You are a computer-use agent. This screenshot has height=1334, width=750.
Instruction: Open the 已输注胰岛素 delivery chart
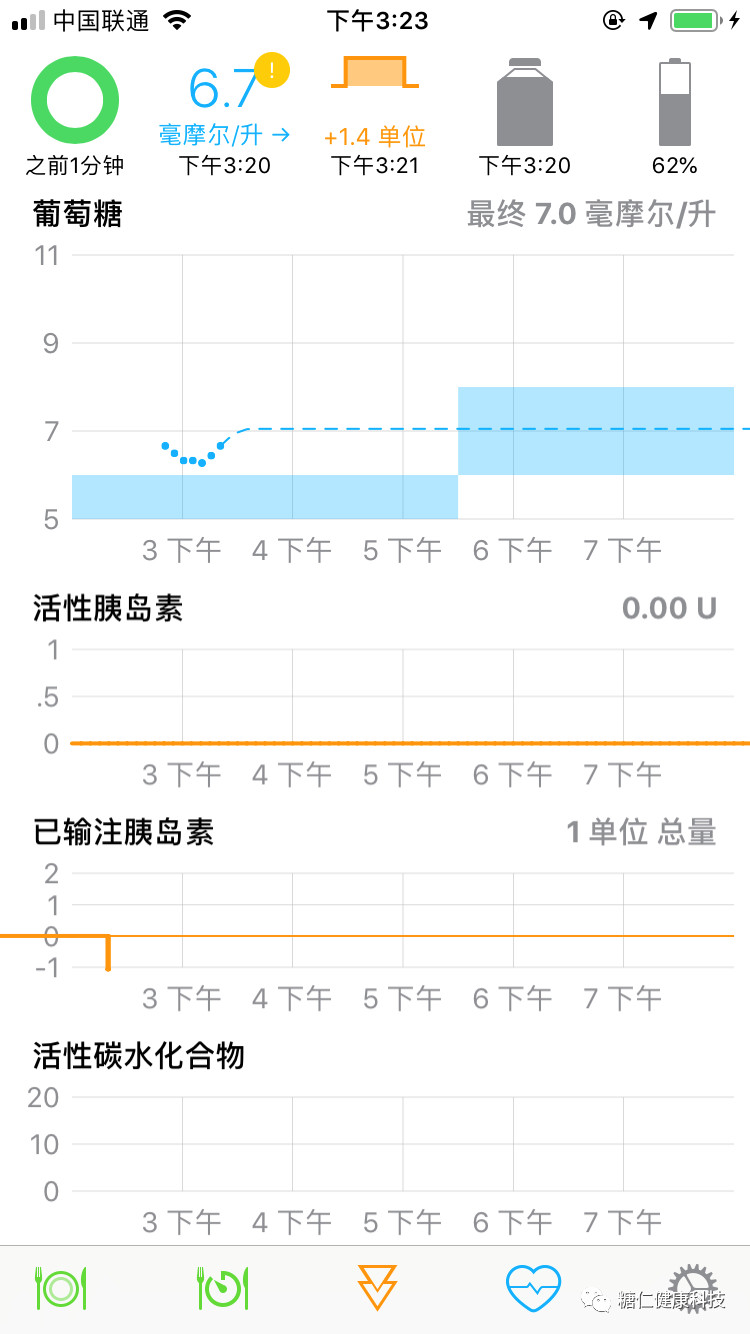(375, 914)
